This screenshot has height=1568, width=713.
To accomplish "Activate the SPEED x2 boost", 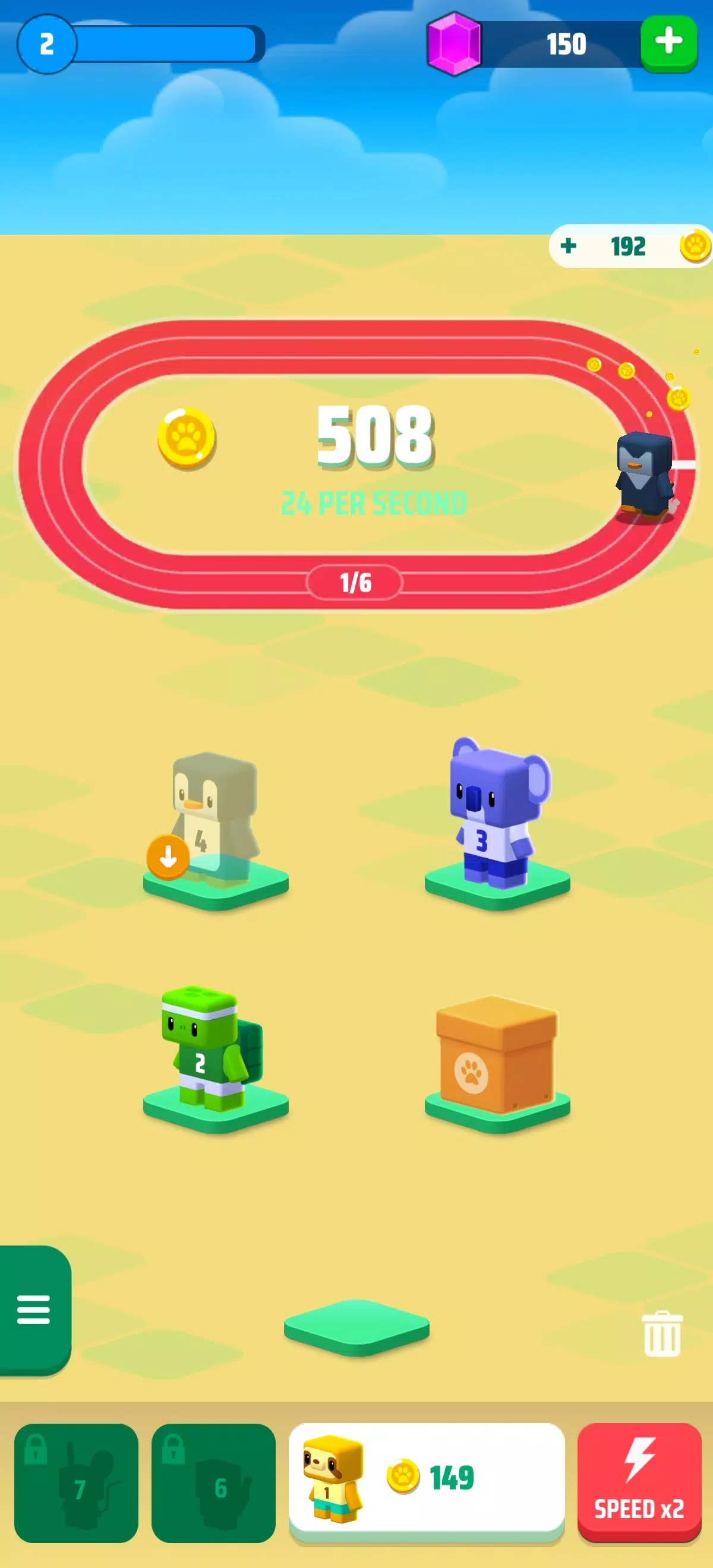I will [639, 1482].
